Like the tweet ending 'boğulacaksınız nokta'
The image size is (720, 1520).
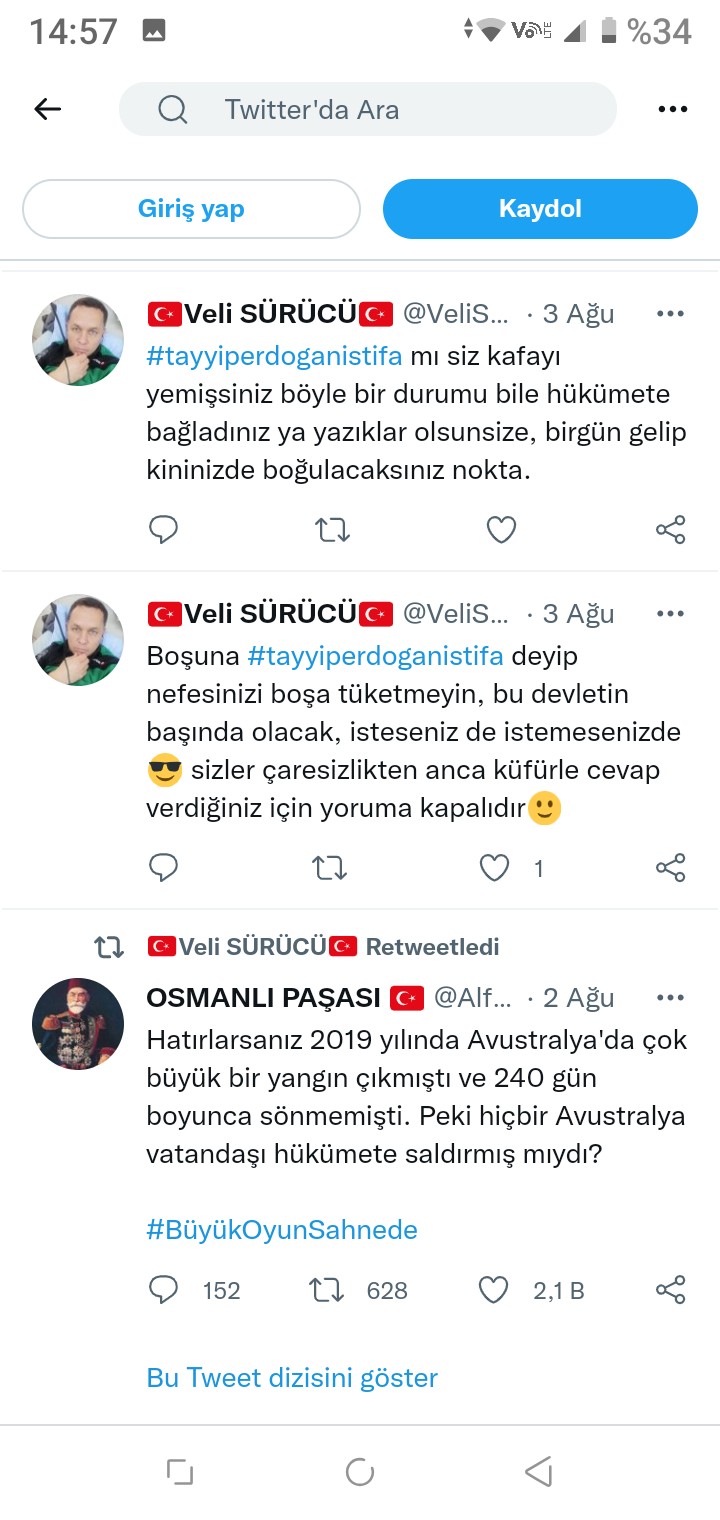coord(500,529)
